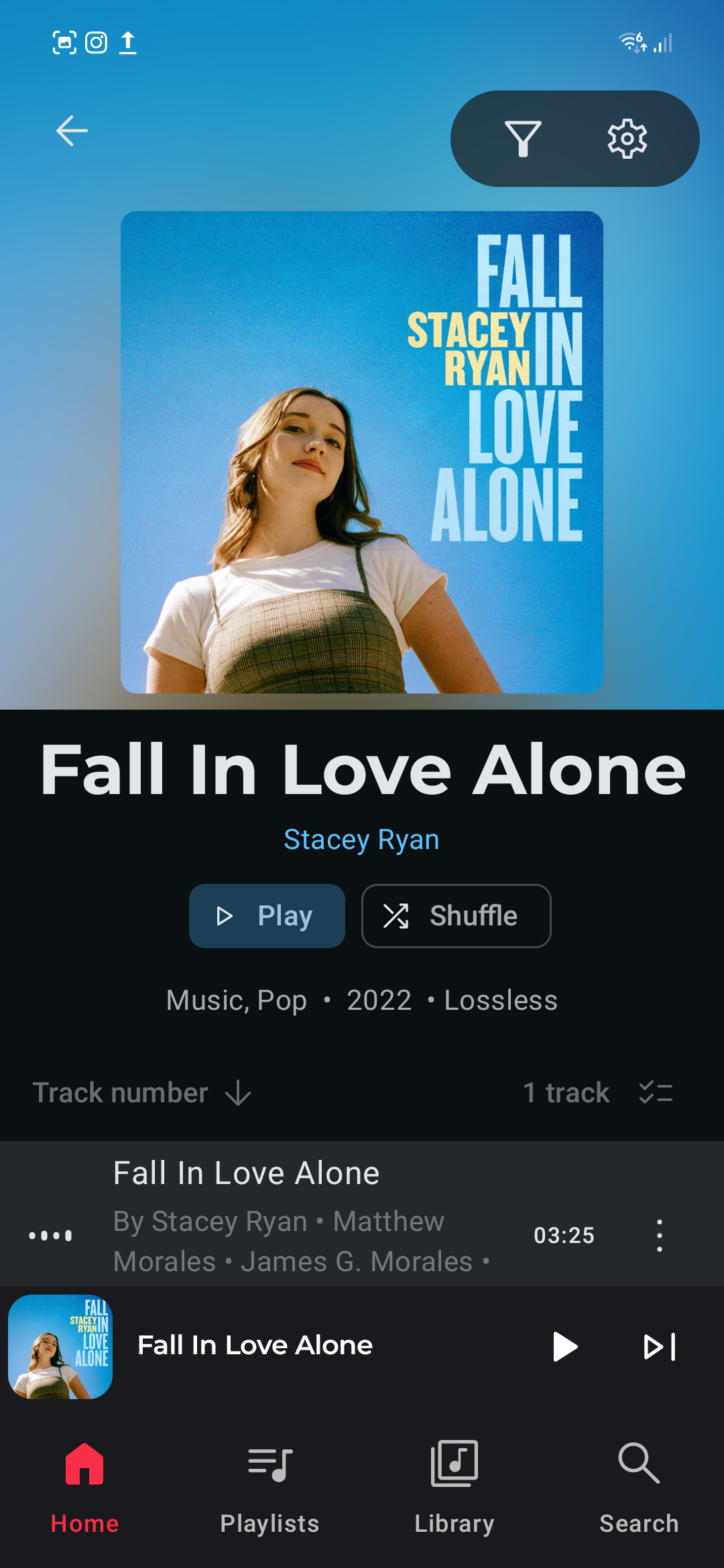Open the three-dot menu for the track

tap(660, 1235)
